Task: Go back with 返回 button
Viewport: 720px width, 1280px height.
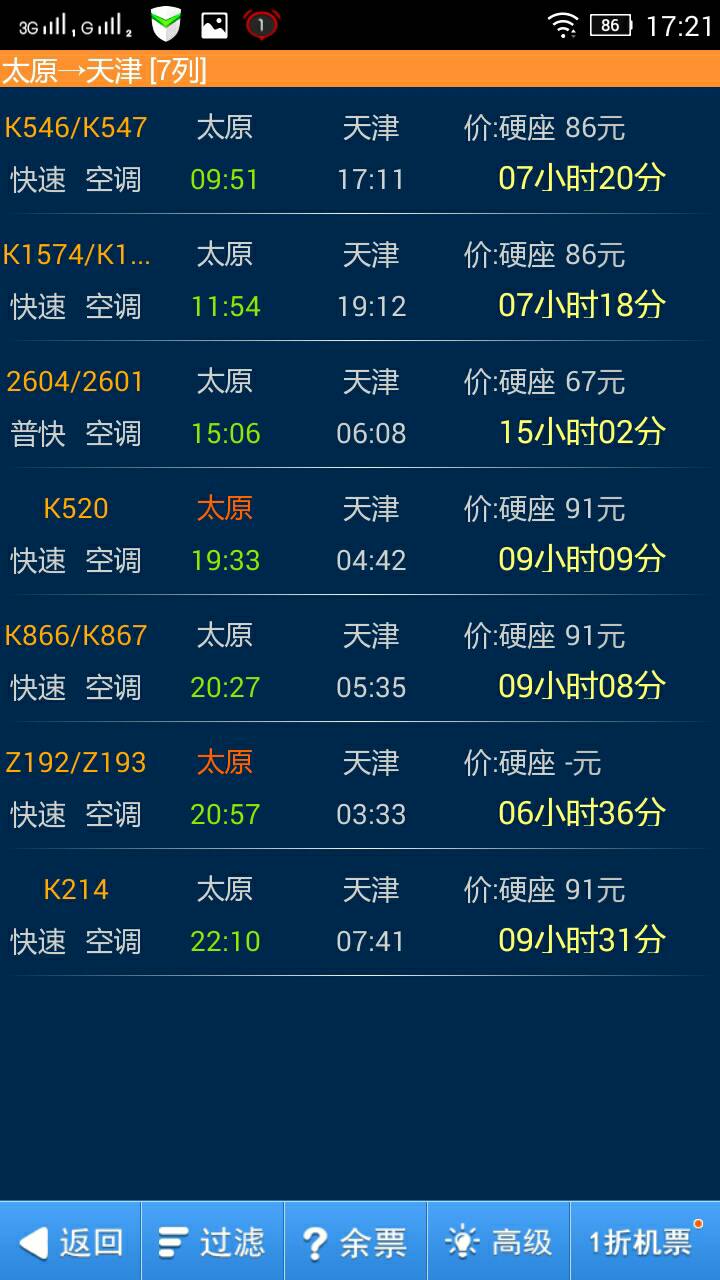Action: pyautogui.click(x=71, y=1242)
